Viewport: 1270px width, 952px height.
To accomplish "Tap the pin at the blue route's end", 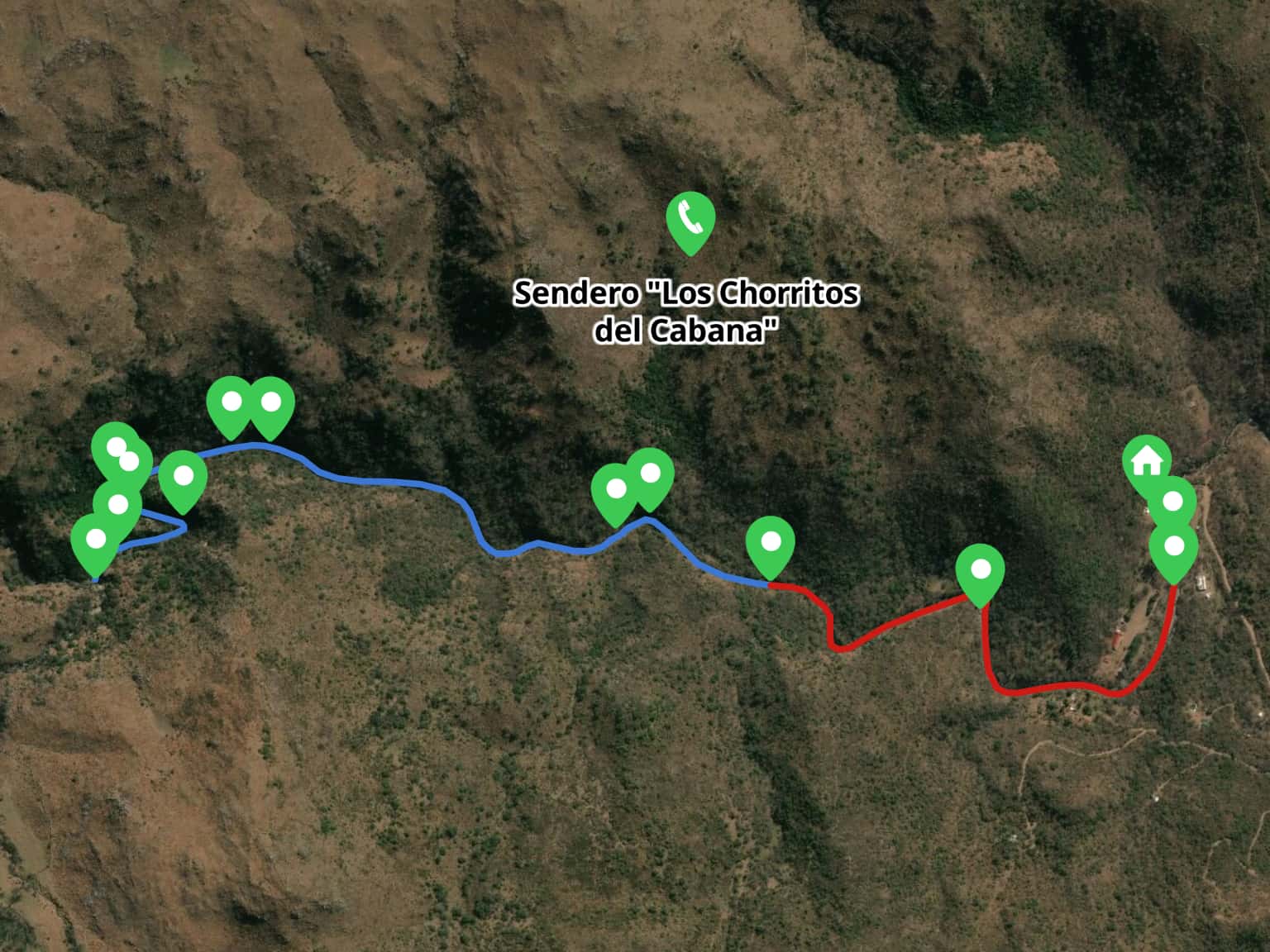I will click(x=95, y=540).
